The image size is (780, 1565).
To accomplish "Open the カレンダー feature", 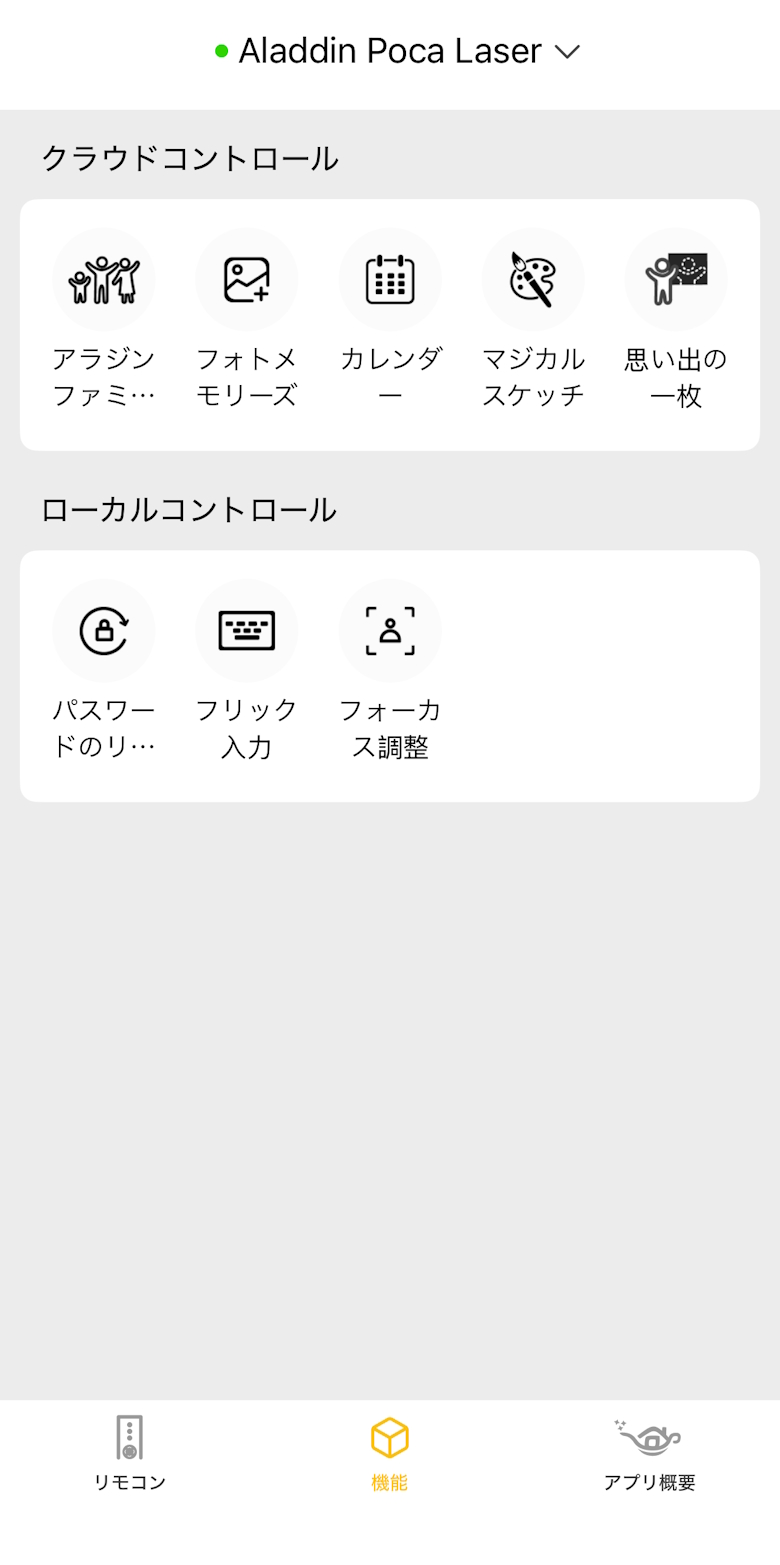I will tap(390, 280).
